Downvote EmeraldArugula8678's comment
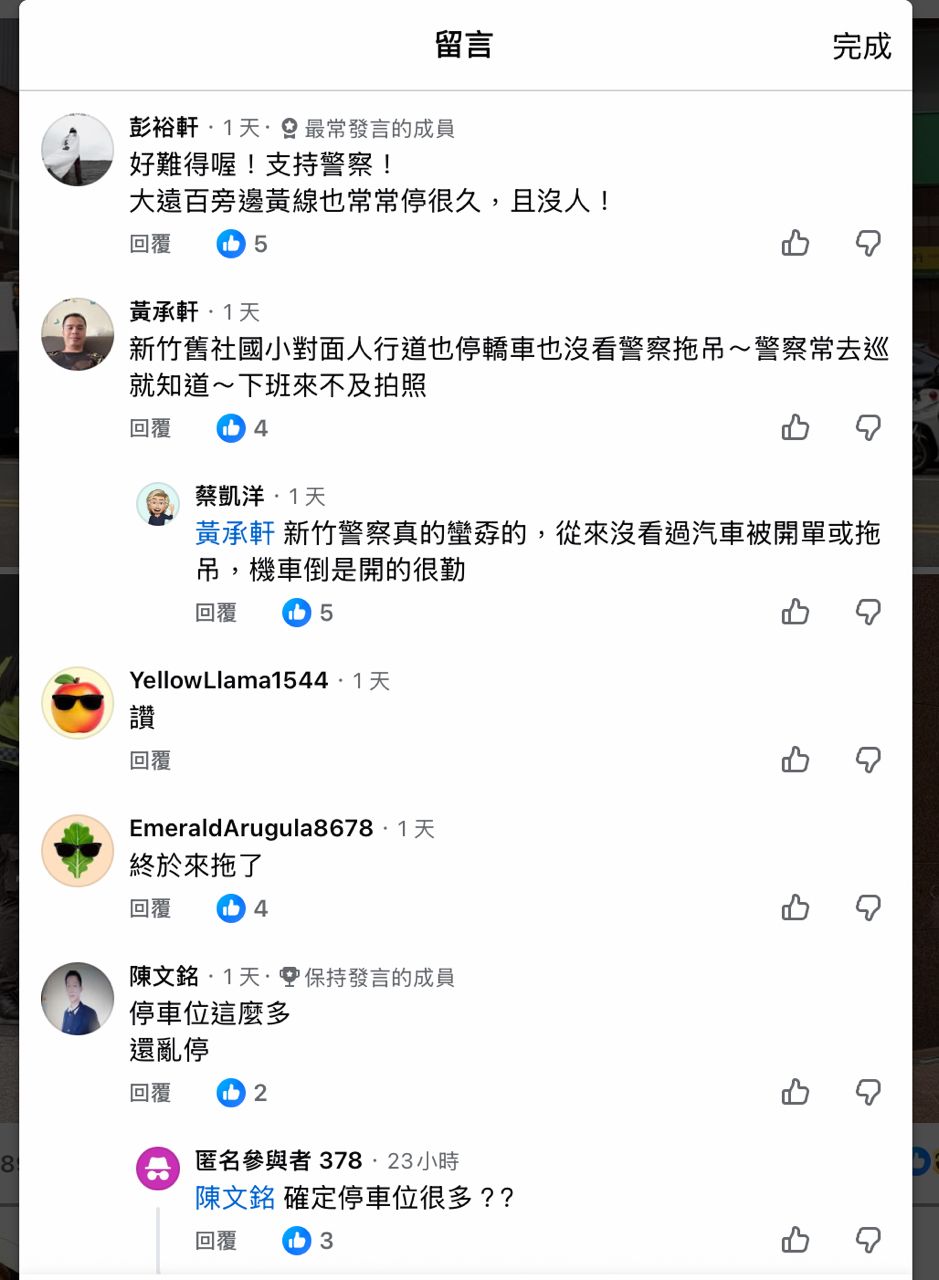939x1280 pixels. (868, 908)
